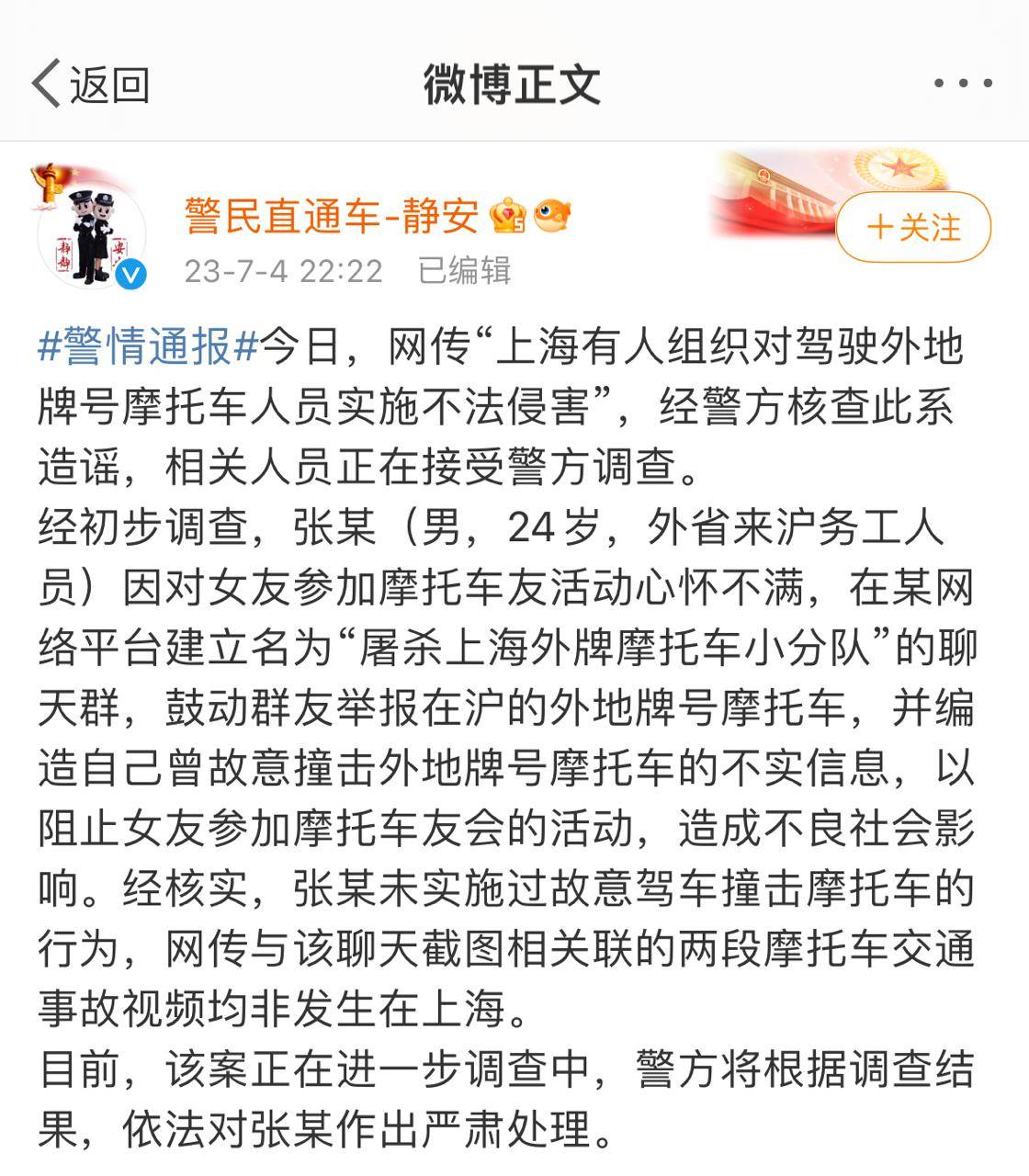The height and width of the screenshot is (1176, 1029).
Task: Open the #警情通报# hashtag topic
Action: (x=148, y=347)
